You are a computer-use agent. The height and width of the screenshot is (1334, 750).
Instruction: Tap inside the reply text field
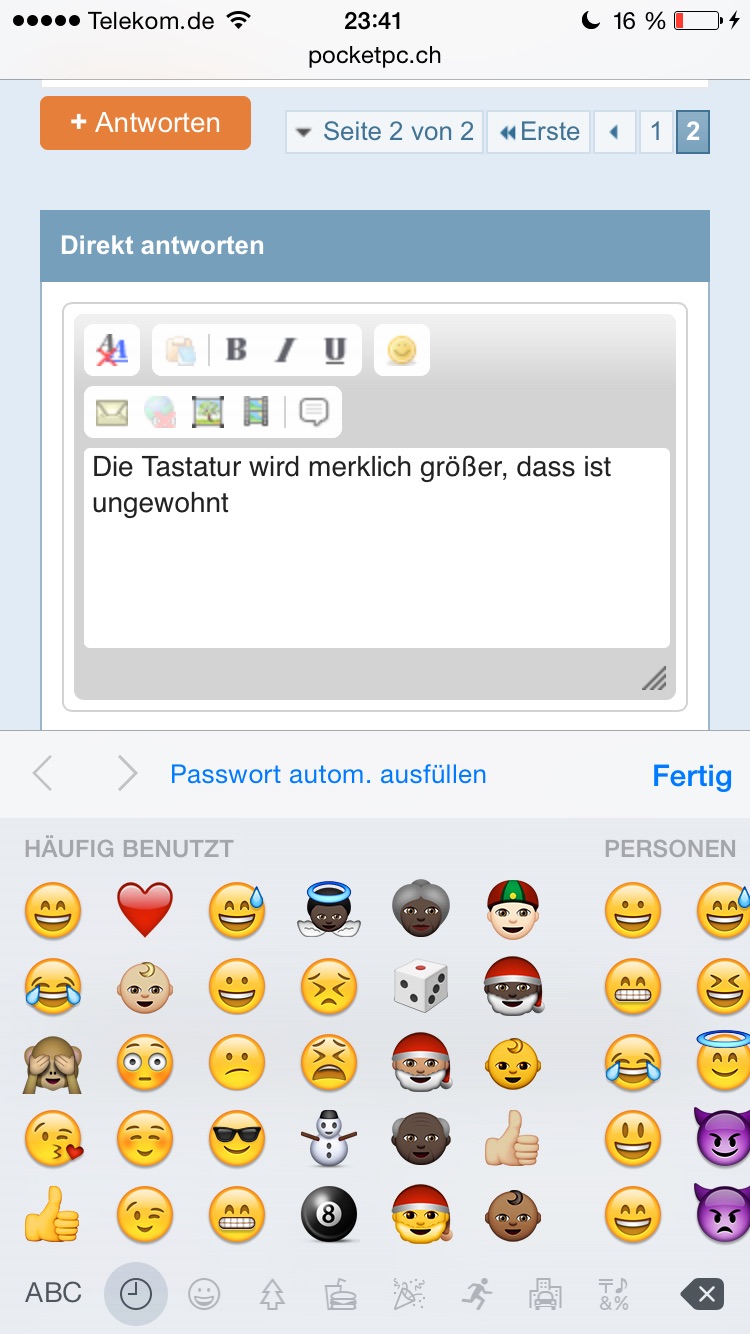[377, 548]
